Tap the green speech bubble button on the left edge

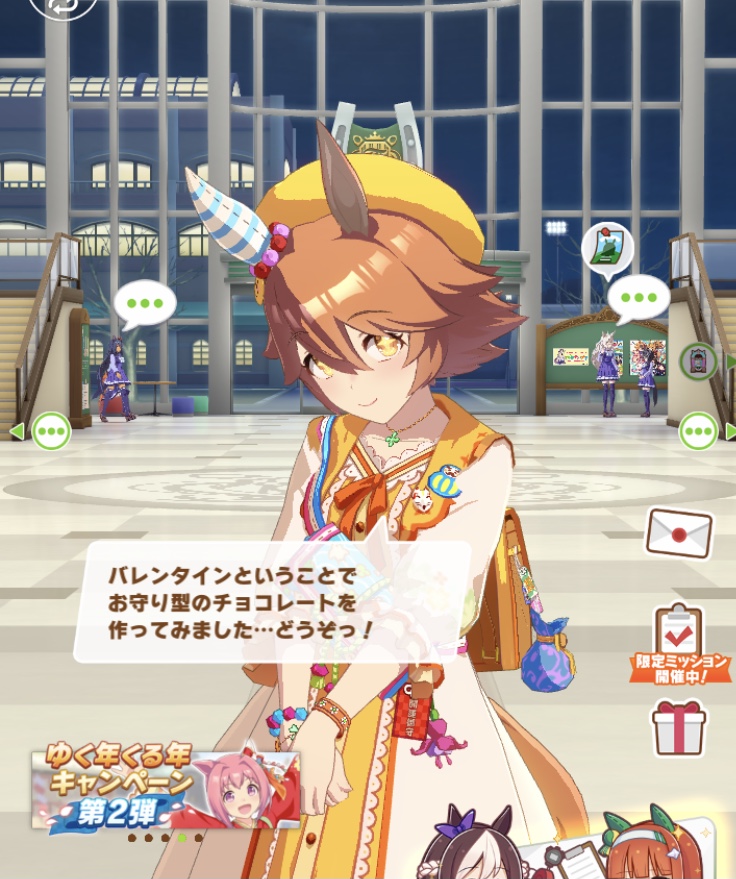(52, 432)
